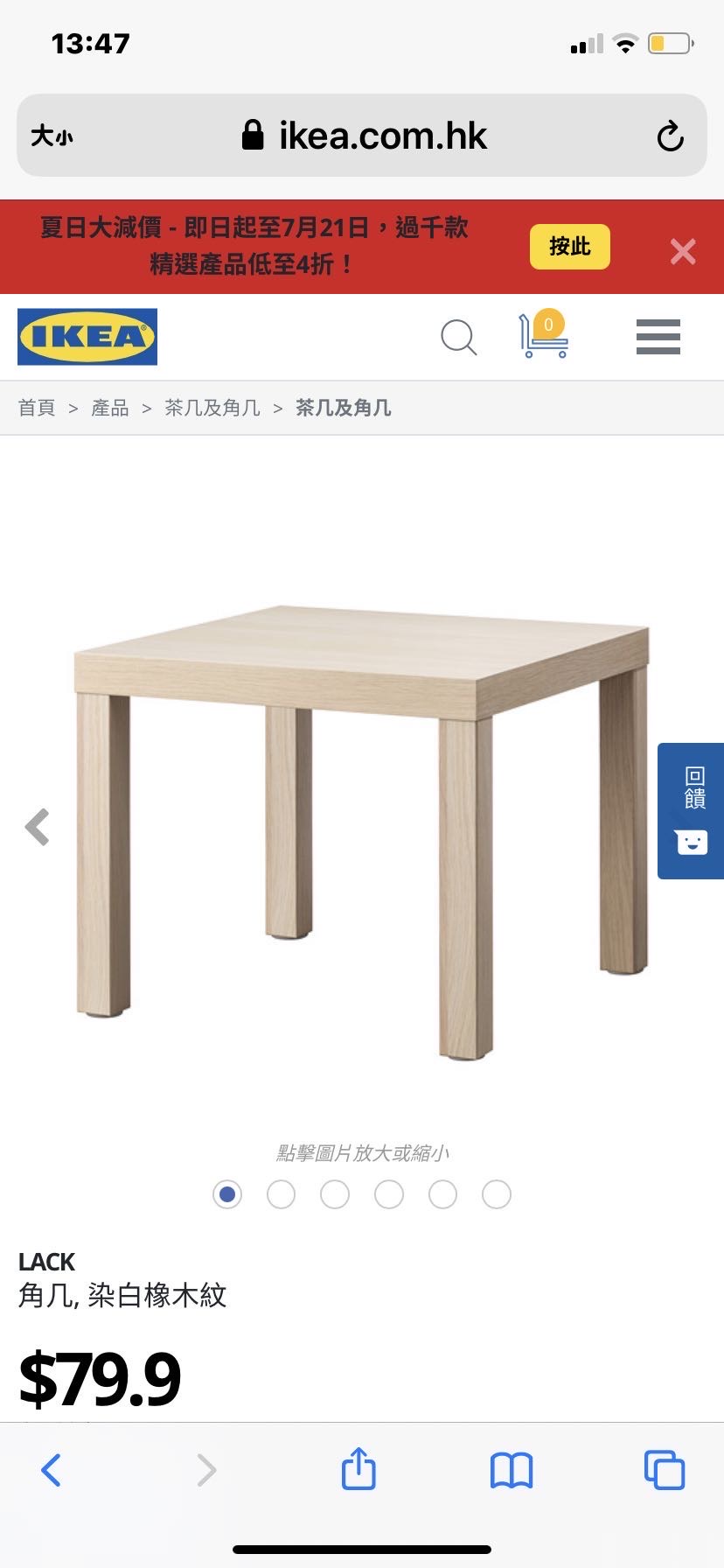Jump to the last image dot
Image resolution: width=724 pixels, height=1568 pixels.
click(496, 1194)
